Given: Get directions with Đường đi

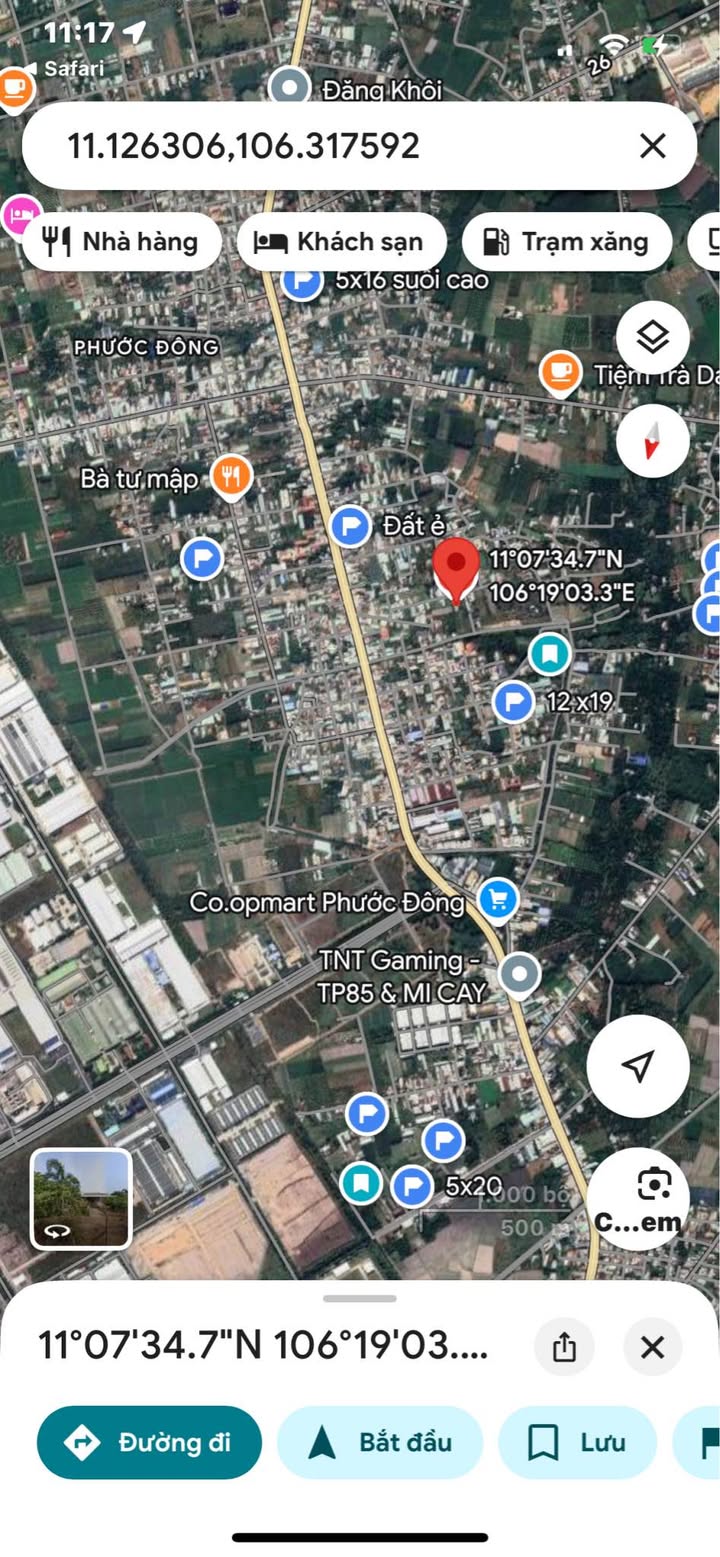Looking at the screenshot, I should coord(149,1442).
